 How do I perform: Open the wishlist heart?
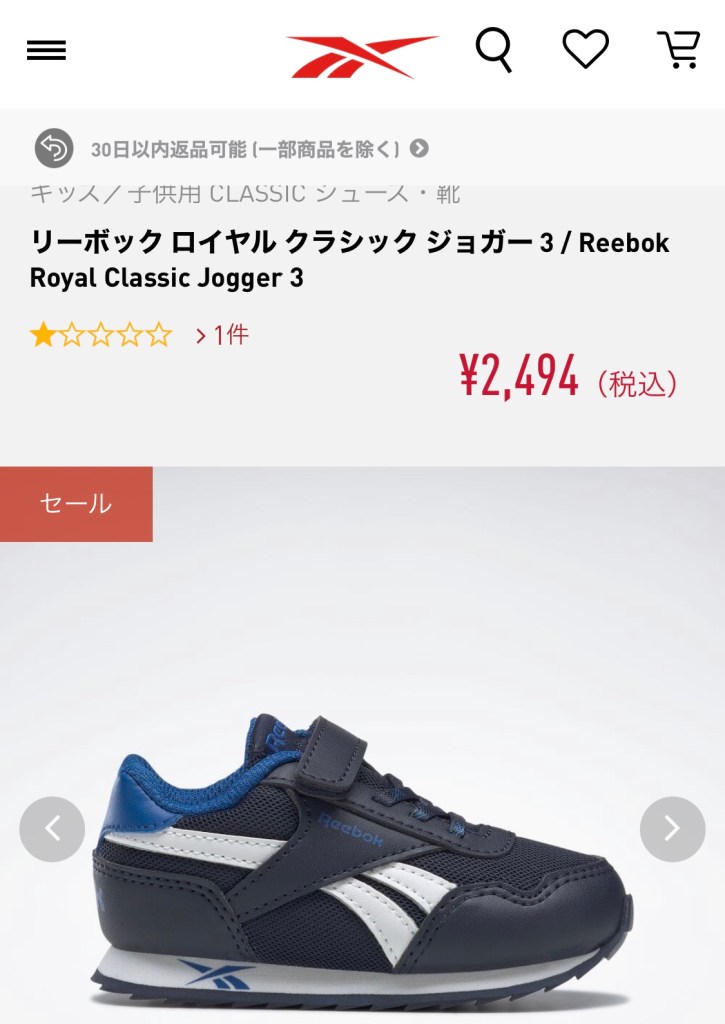pyautogui.click(x=586, y=49)
